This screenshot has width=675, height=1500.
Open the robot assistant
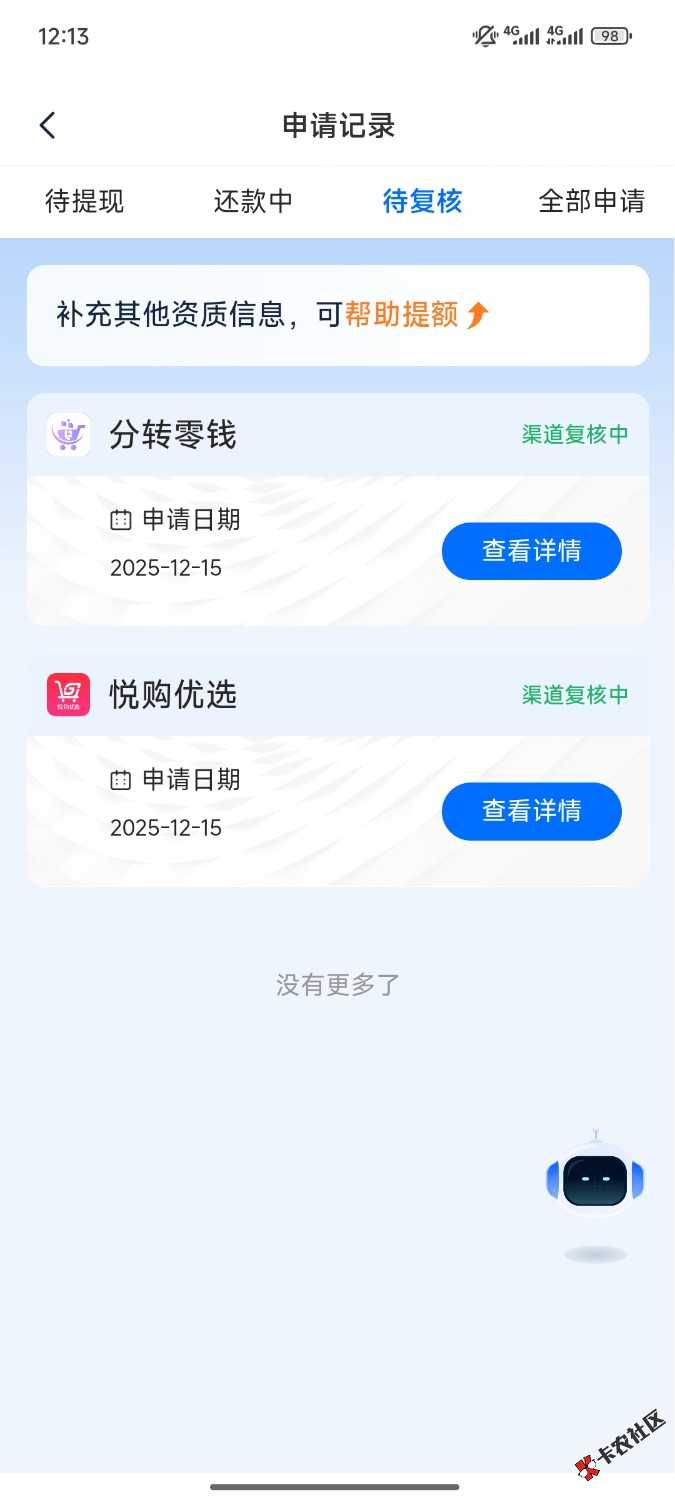coord(595,1180)
